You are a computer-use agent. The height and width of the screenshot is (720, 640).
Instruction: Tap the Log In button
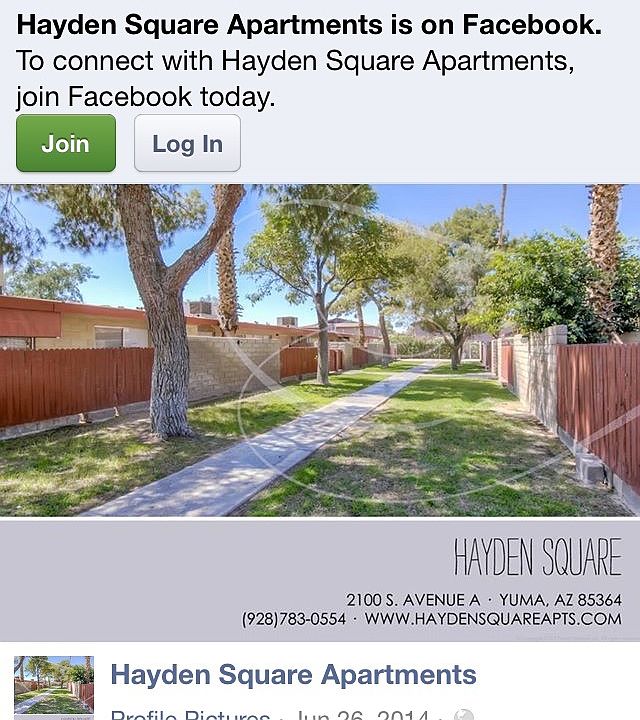pos(187,143)
